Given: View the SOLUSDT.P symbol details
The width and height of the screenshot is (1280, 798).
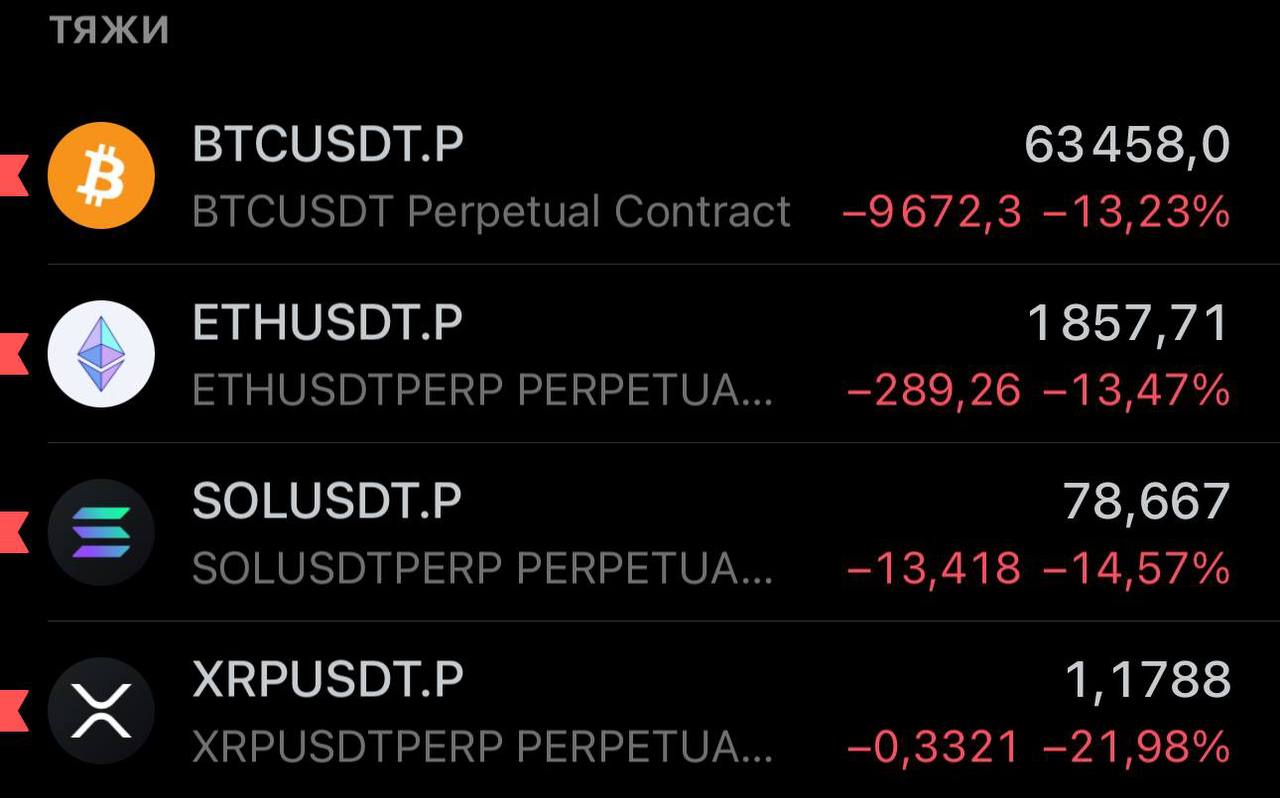Looking at the screenshot, I should coord(640,532).
